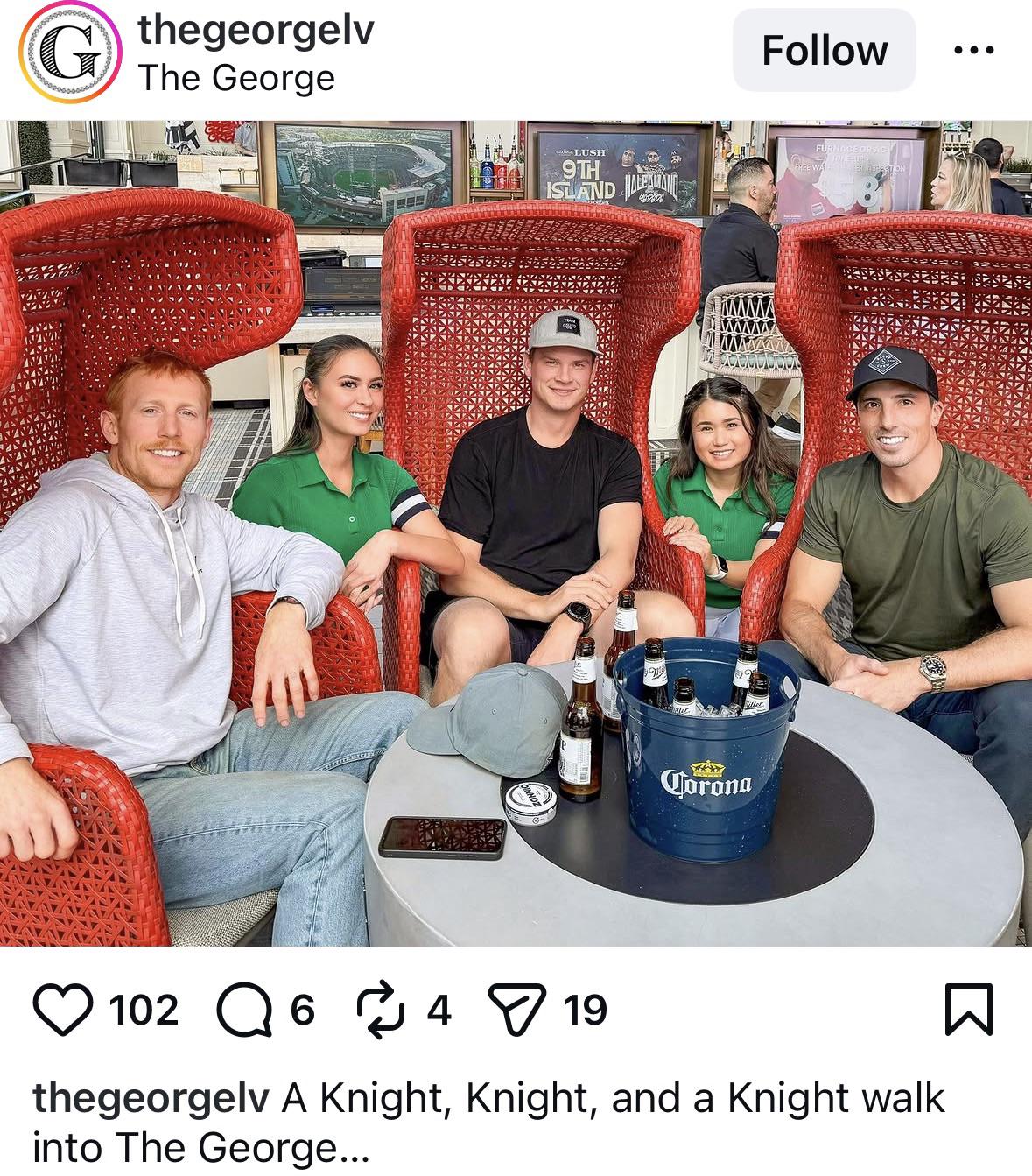The image size is (1032, 1176).
Task: Follow thegeorgelv account
Action: coord(824,51)
